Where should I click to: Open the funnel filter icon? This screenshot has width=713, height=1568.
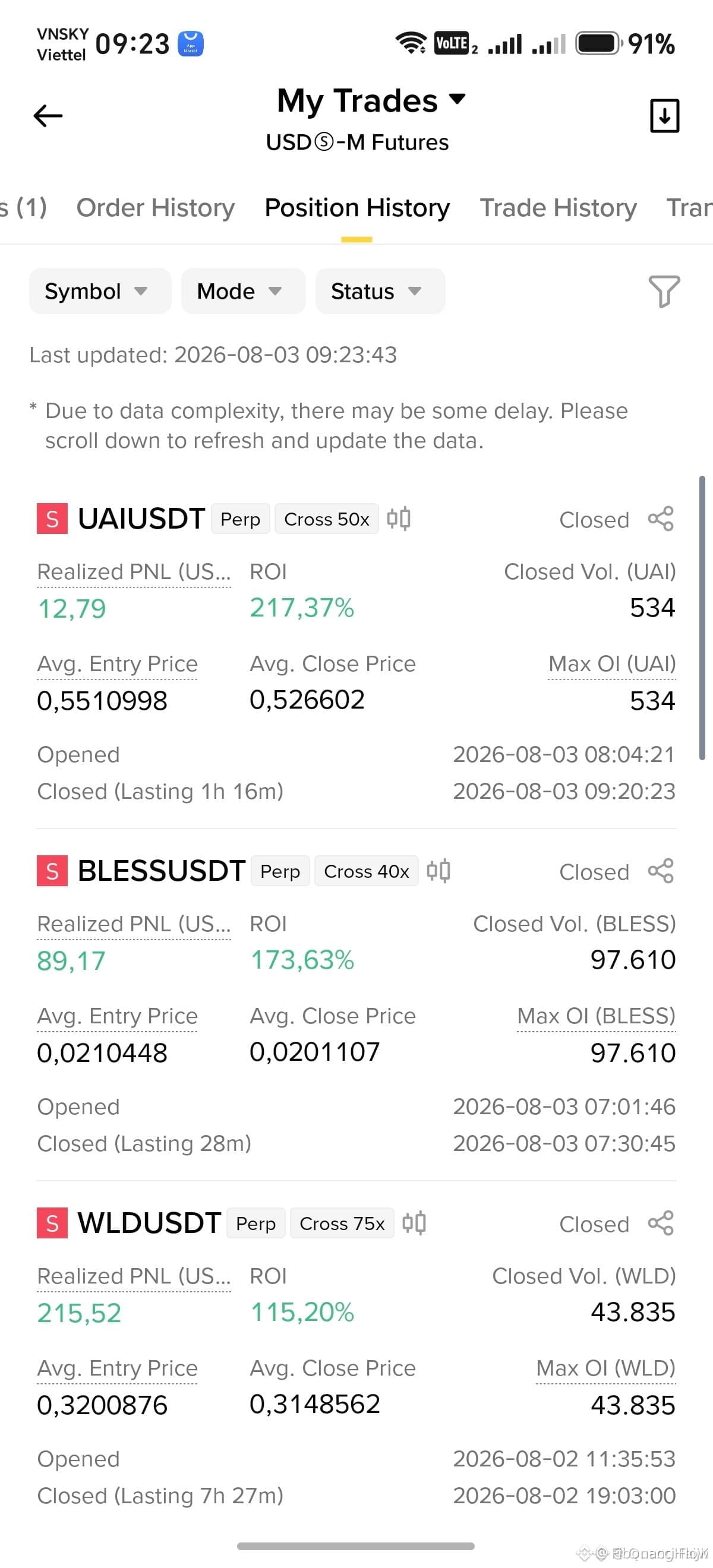point(664,291)
